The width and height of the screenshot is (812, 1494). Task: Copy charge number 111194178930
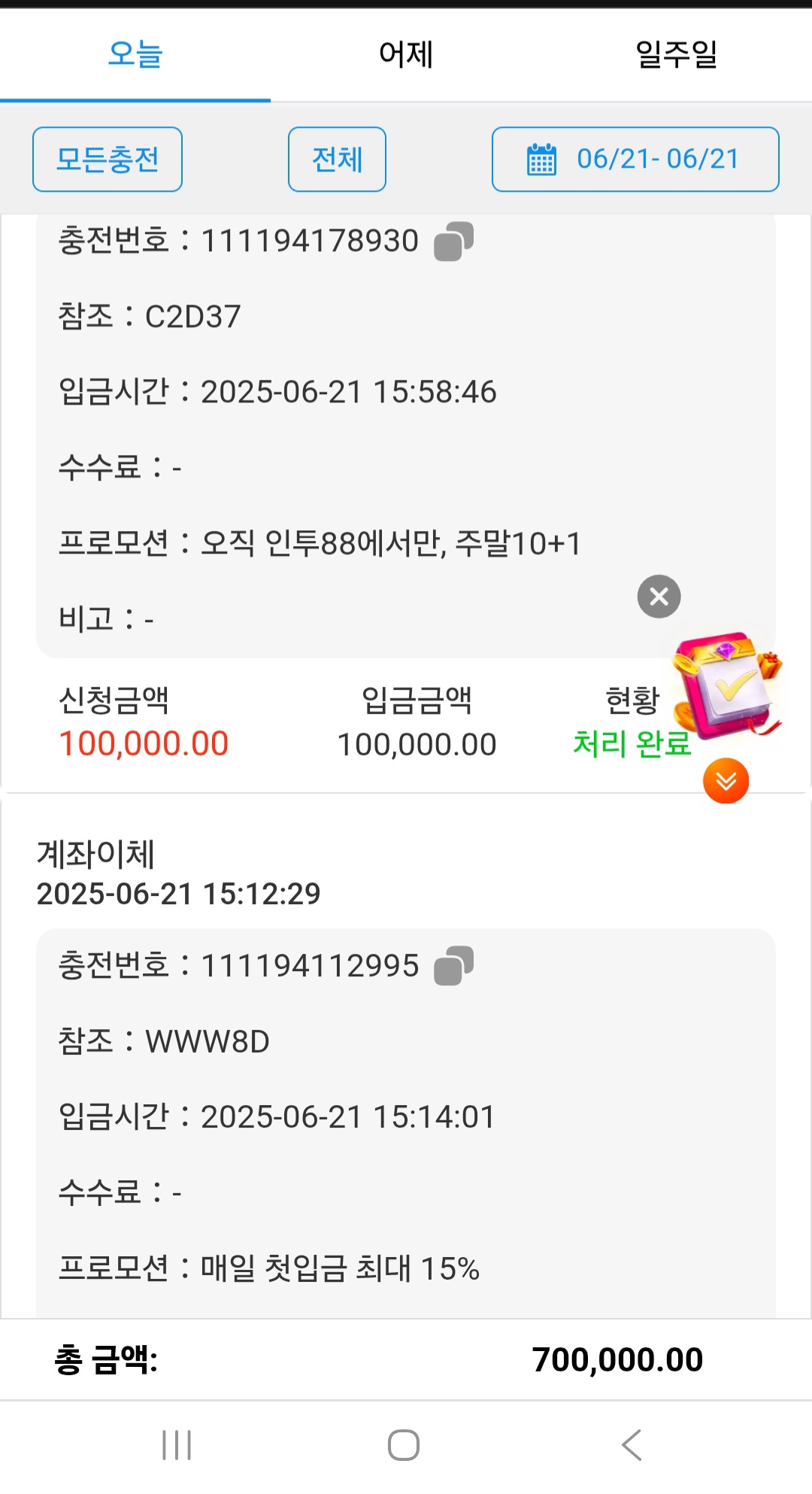point(453,241)
